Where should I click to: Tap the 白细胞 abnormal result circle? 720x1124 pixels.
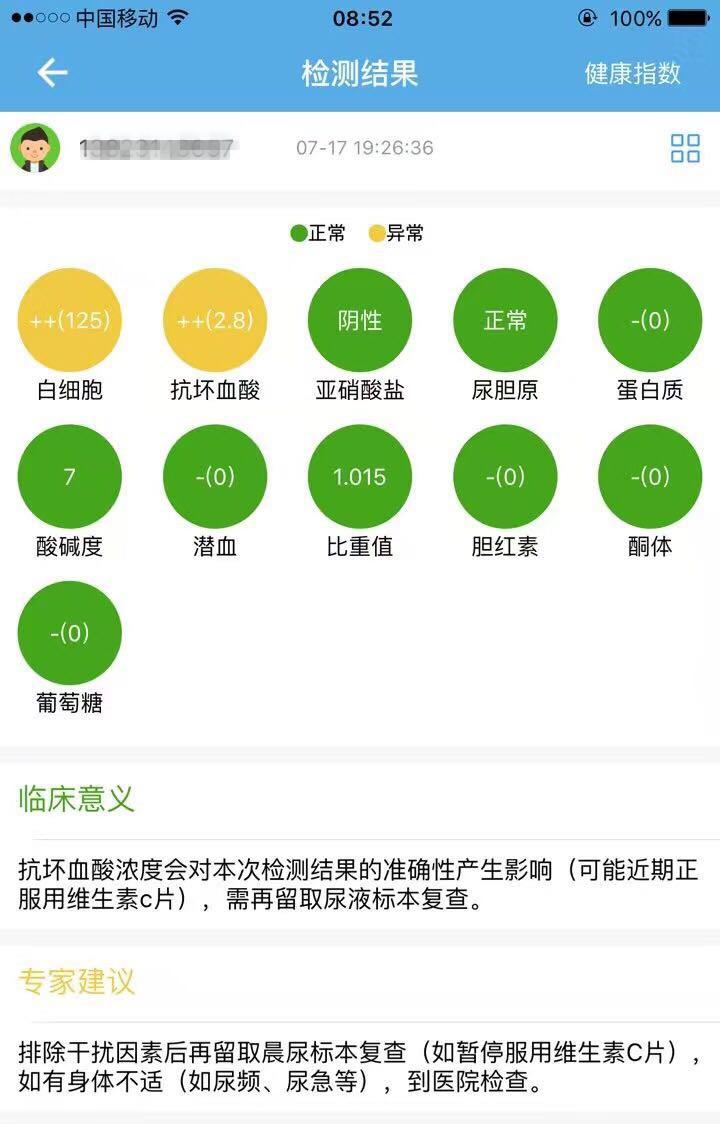69,320
